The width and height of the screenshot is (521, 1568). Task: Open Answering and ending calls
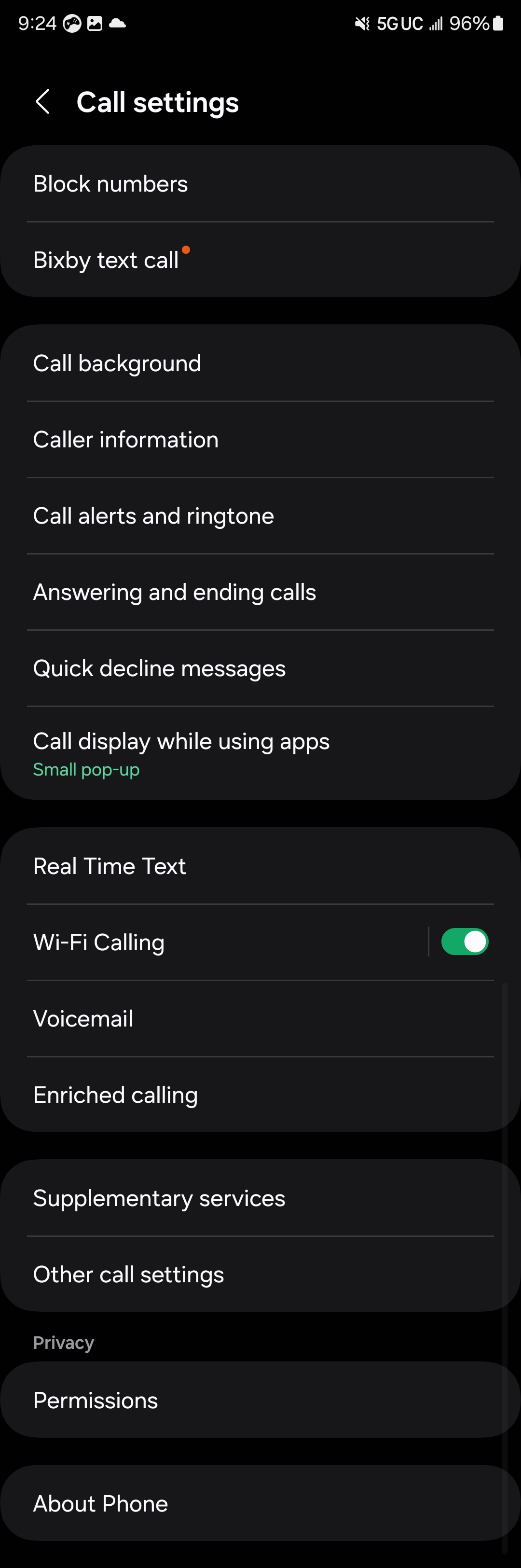260,592
